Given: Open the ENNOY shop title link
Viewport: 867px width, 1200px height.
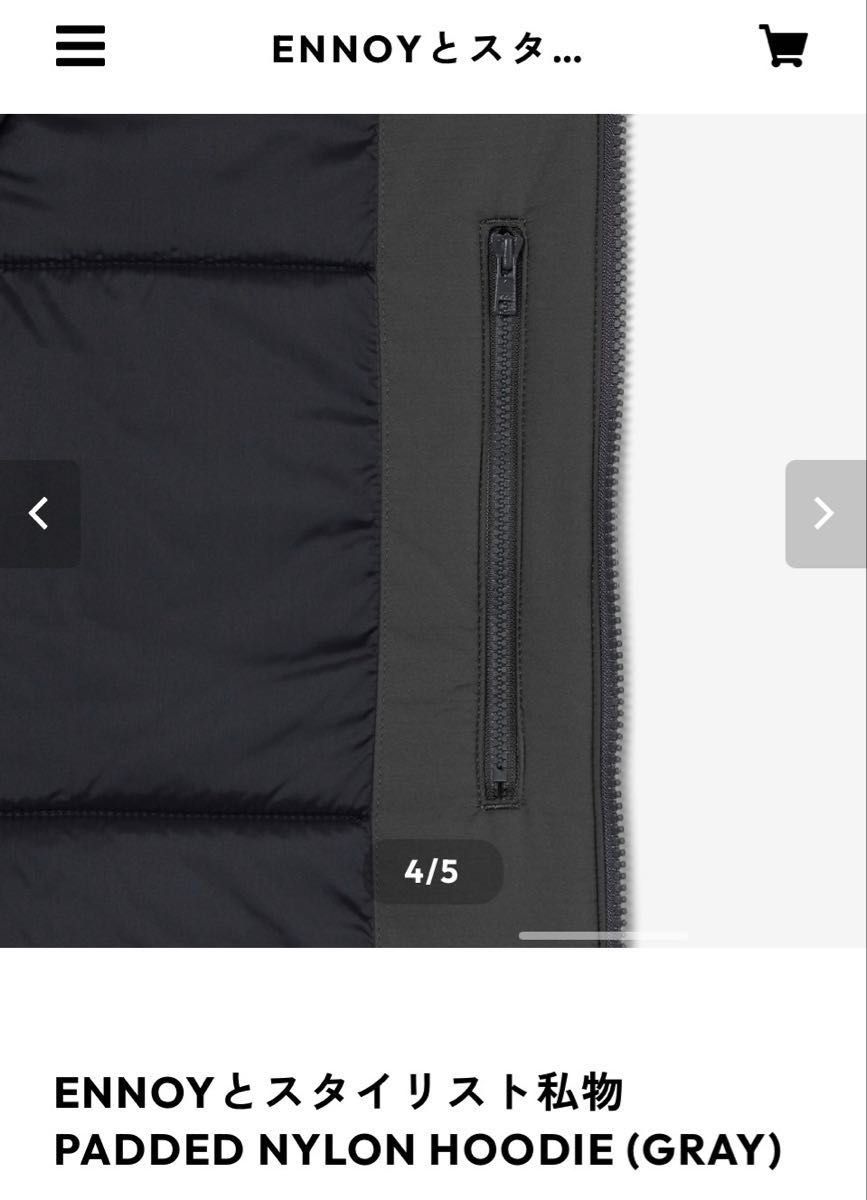Looking at the screenshot, I should [x=427, y=50].
